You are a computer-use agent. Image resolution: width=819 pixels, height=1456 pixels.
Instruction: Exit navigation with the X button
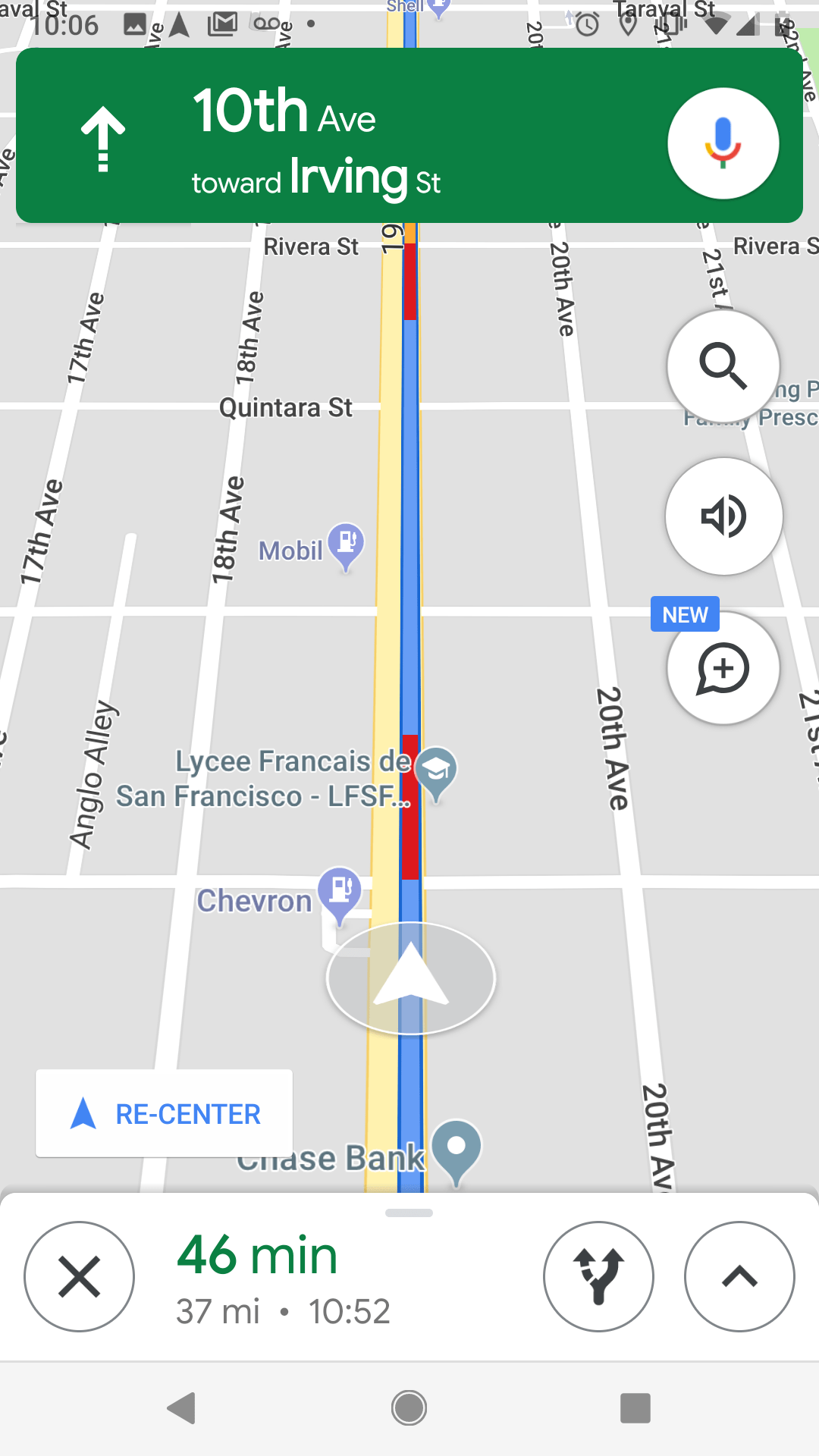coord(80,1276)
